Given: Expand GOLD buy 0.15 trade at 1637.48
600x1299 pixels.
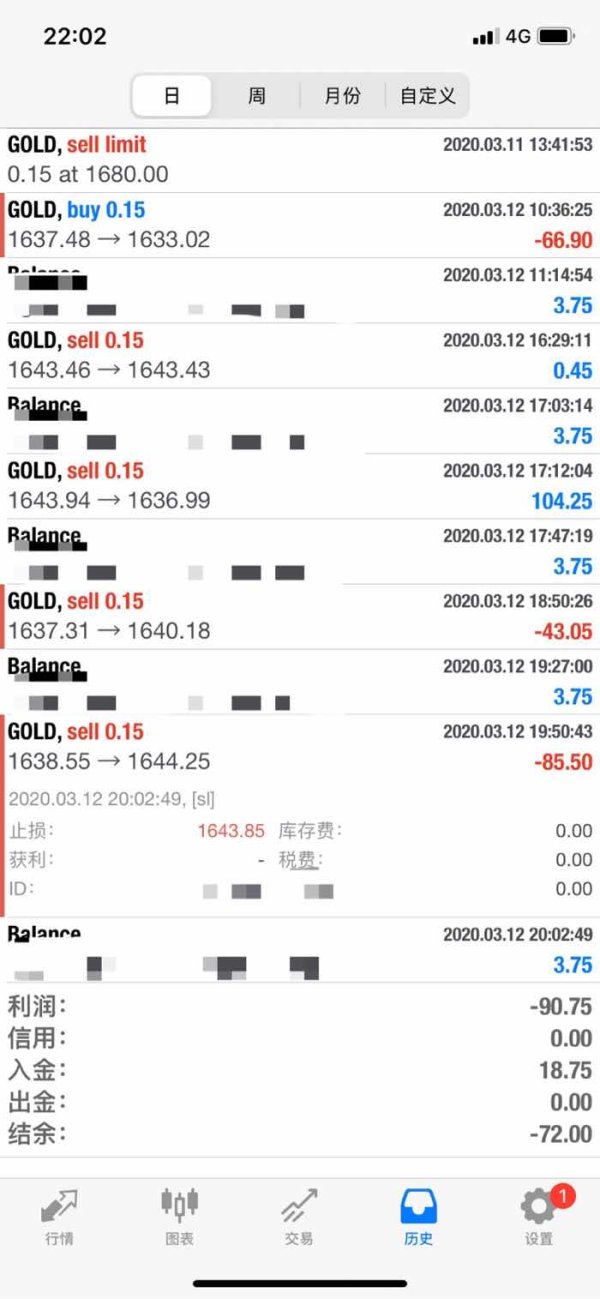Looking at the screenshot, I should pos(300,225).
